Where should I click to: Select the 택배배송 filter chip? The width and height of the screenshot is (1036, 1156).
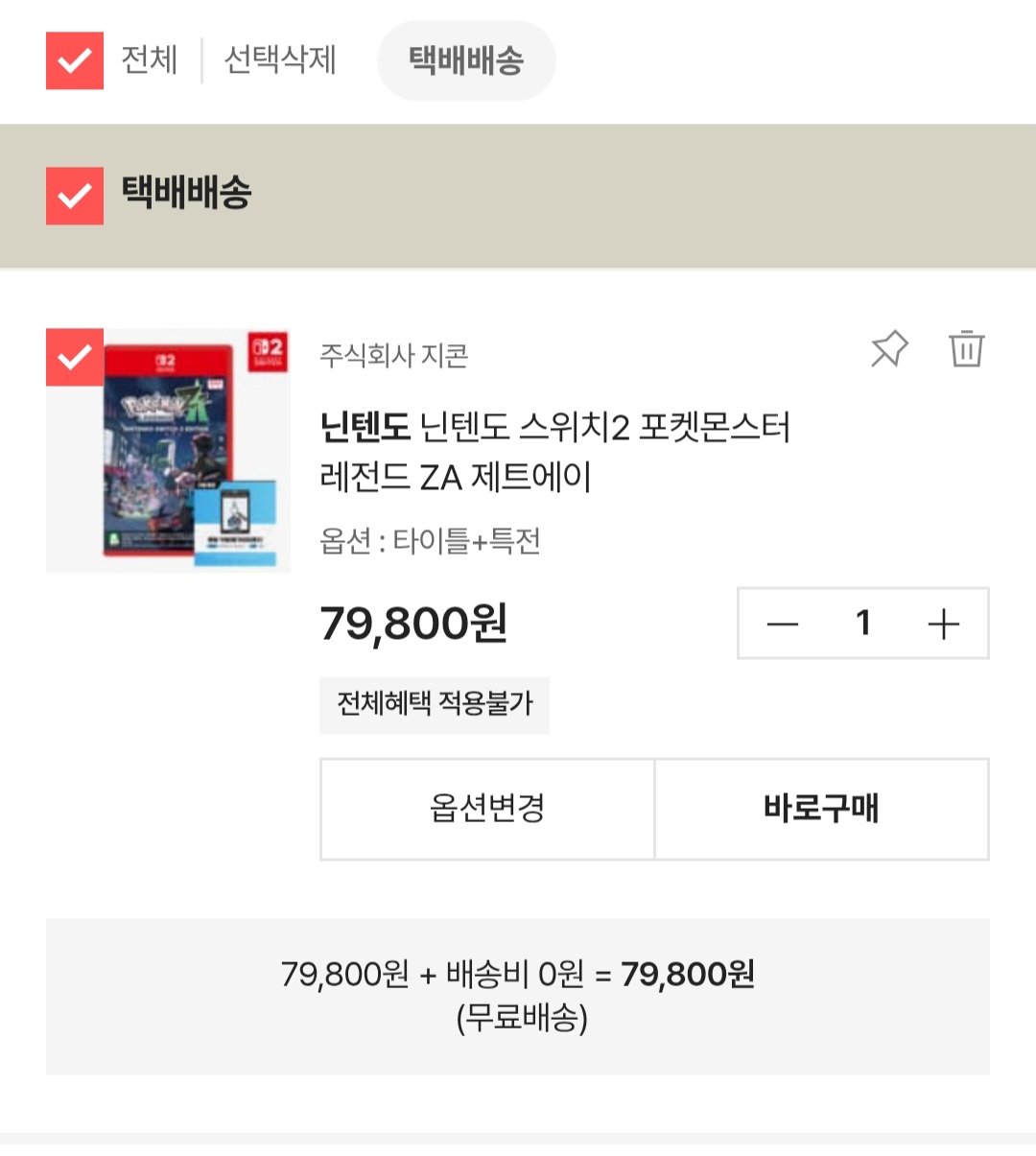coord(466,60)
